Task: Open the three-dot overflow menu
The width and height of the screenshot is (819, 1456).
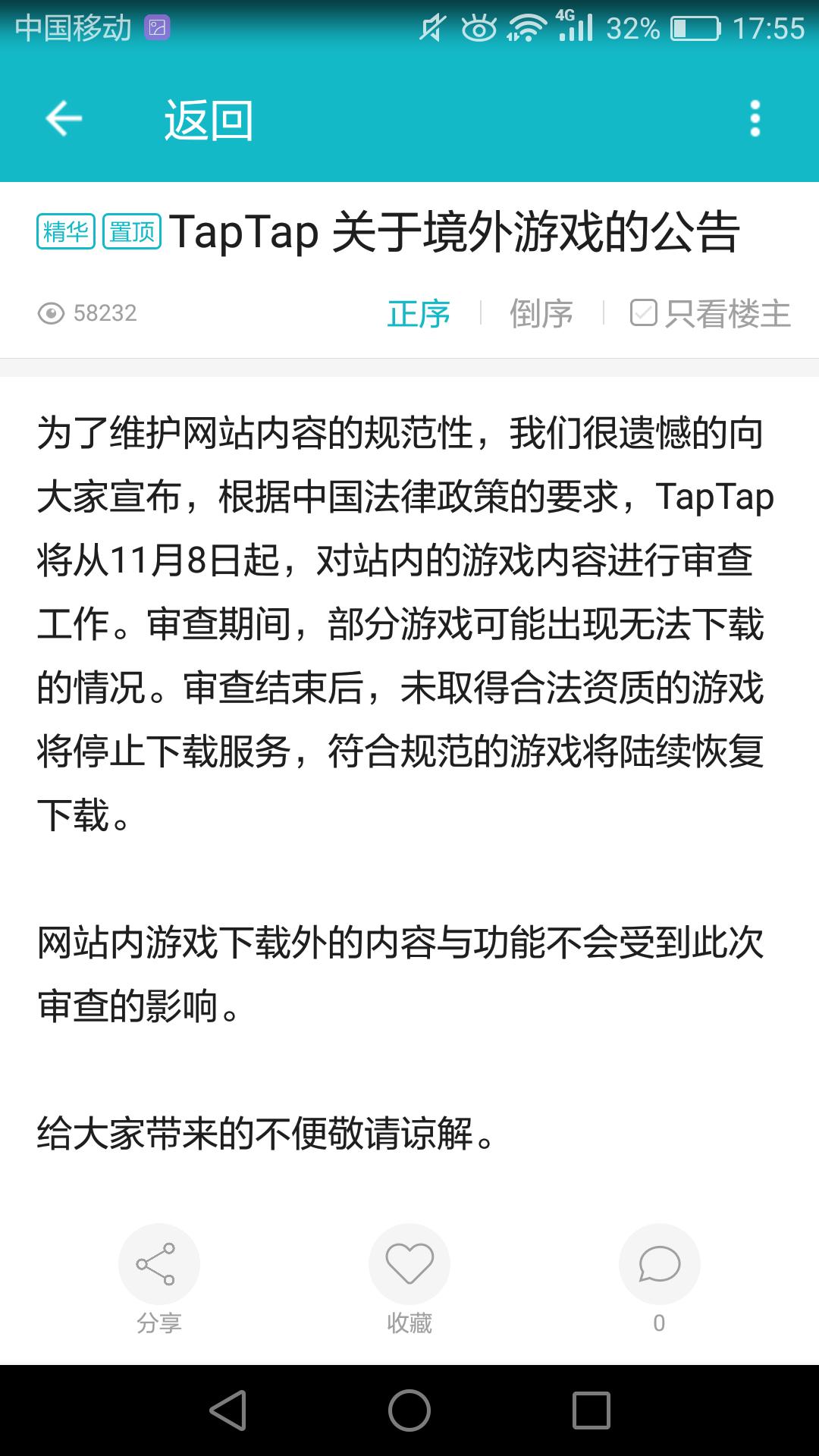Action: pyautogui.click(x=755, y=119)
